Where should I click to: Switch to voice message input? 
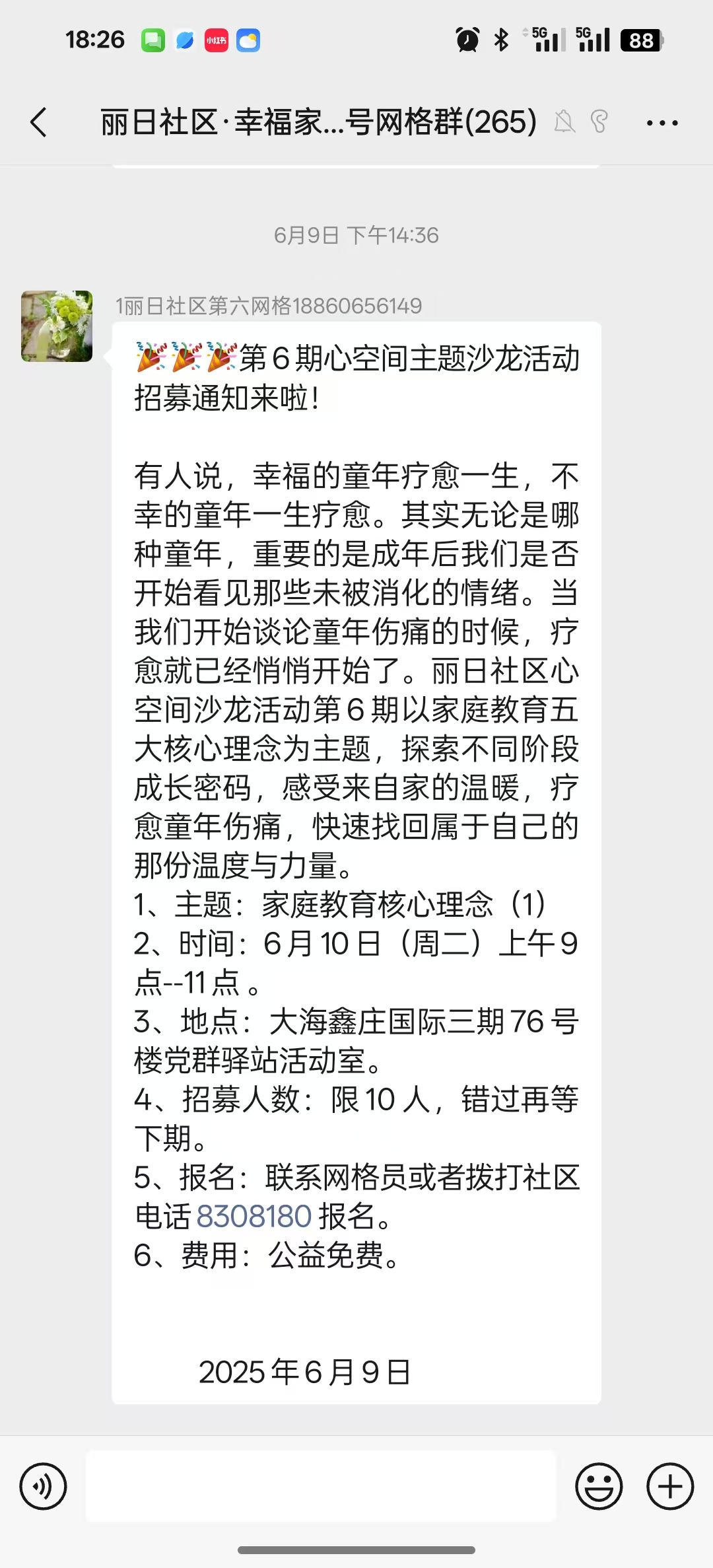pyautogui.click(x=43, y=1486)
